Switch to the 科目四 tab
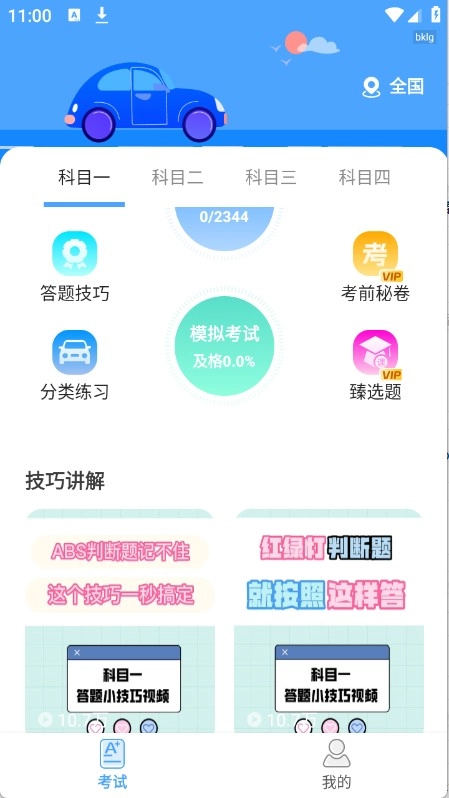 pos(364,178)
